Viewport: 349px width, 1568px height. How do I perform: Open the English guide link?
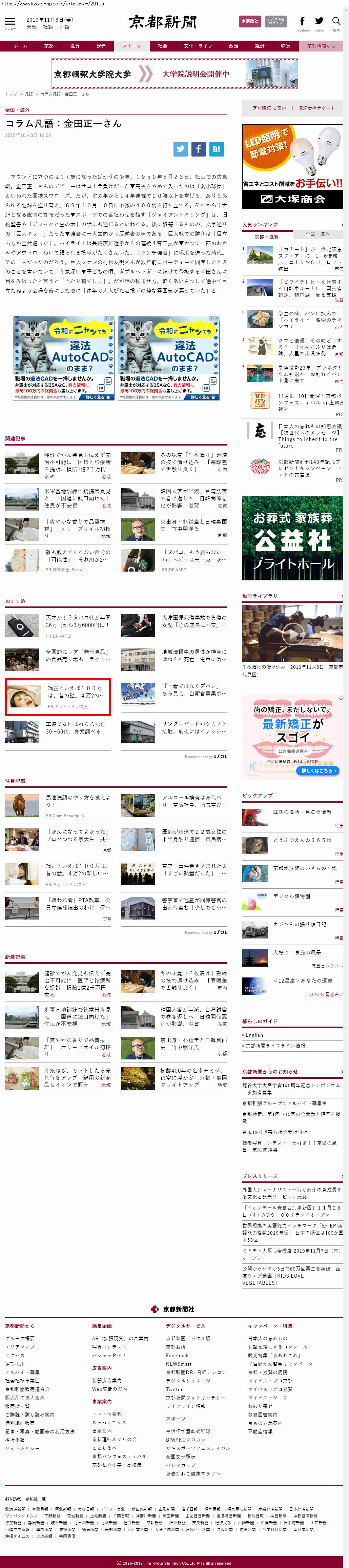pyautogui.click(x=254, y=1035)
